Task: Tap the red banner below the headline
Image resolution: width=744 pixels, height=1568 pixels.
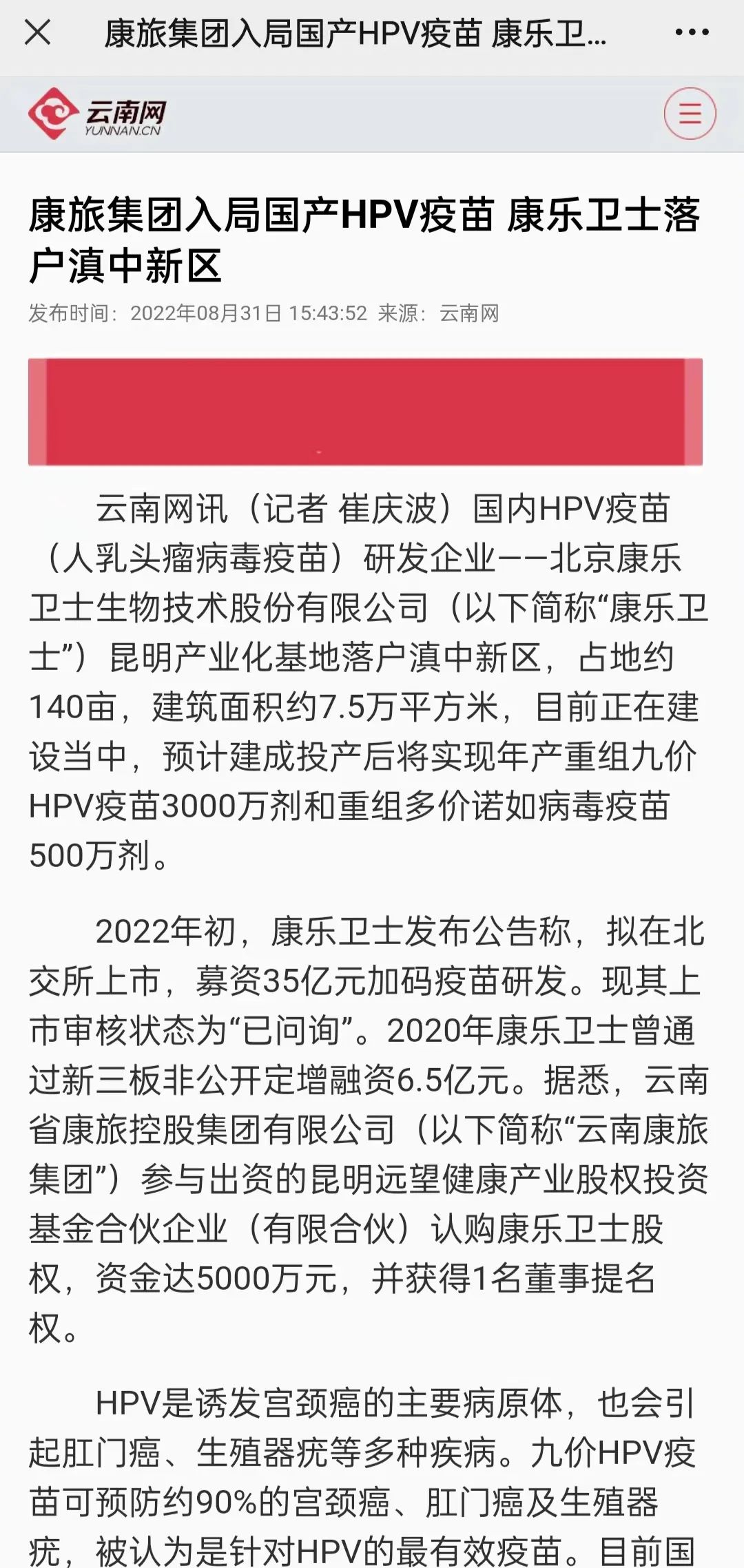Action: coord(365,411)
